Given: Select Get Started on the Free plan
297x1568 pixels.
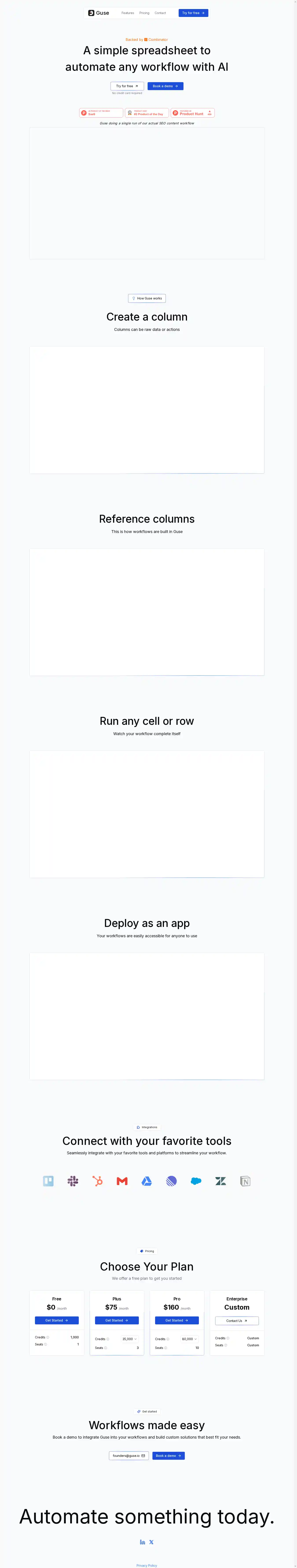Looking at the screenshot, I should click(57, 1320).
